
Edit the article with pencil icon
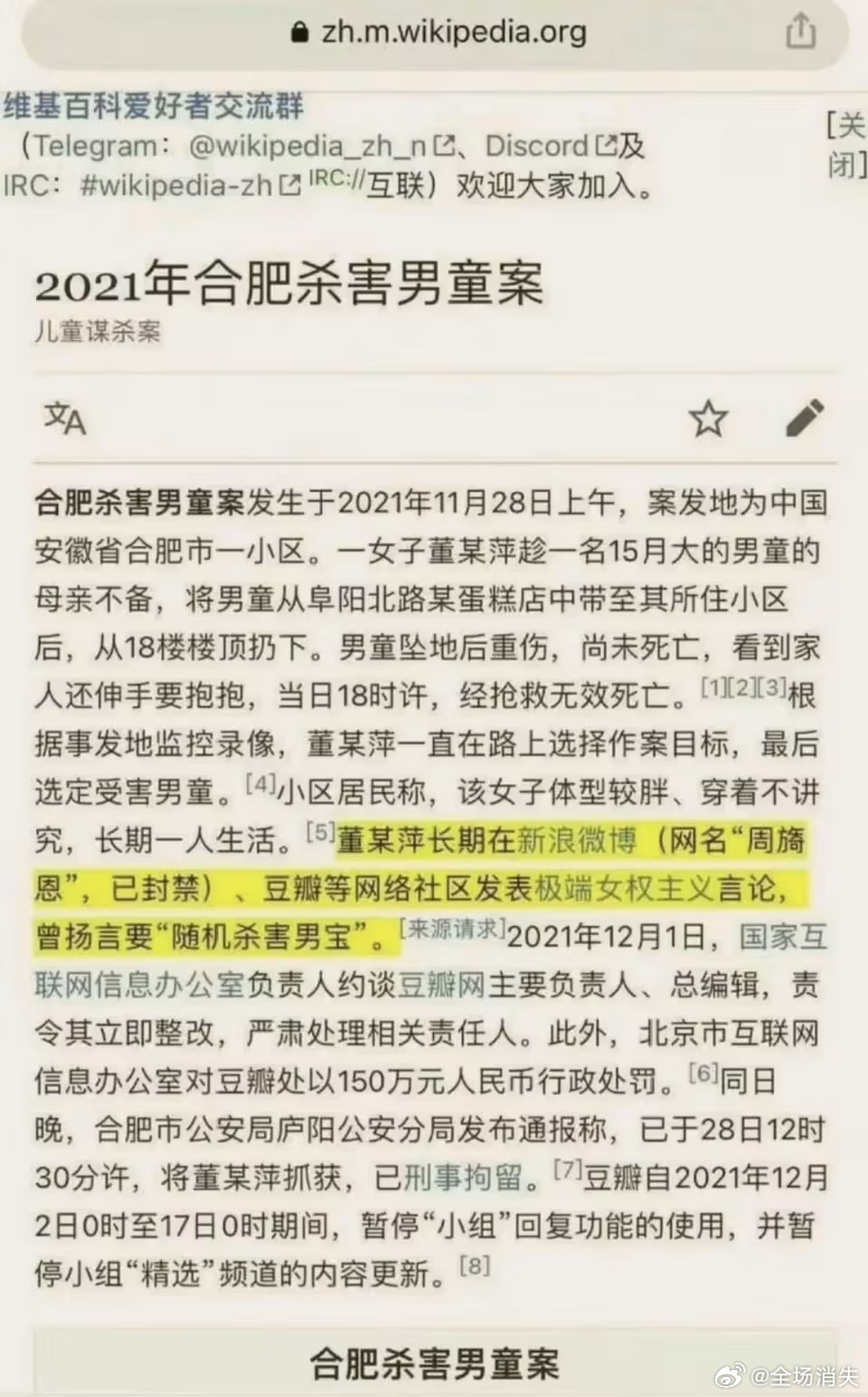[x=804, y=418]
